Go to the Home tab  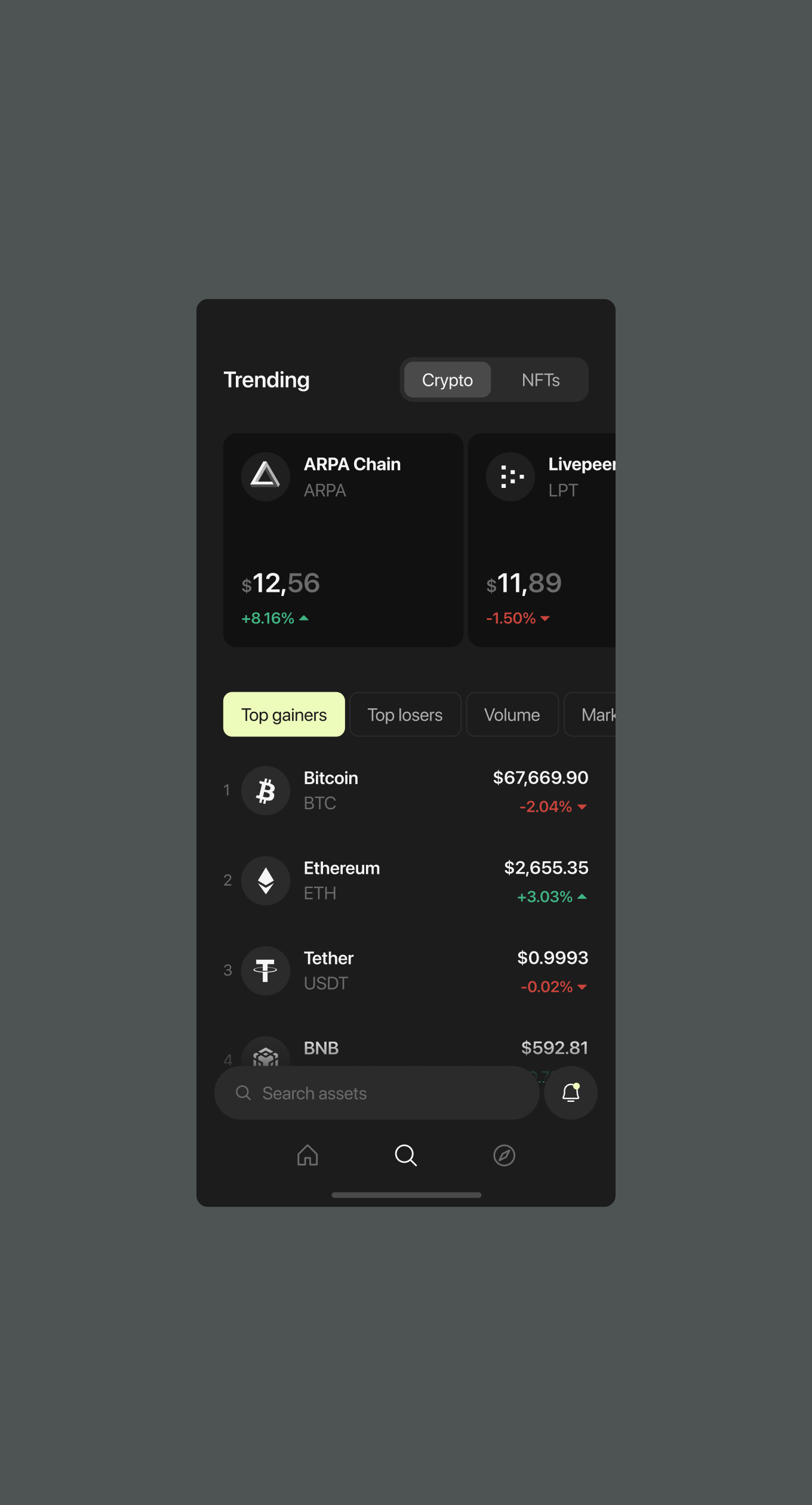point(307,1156)
